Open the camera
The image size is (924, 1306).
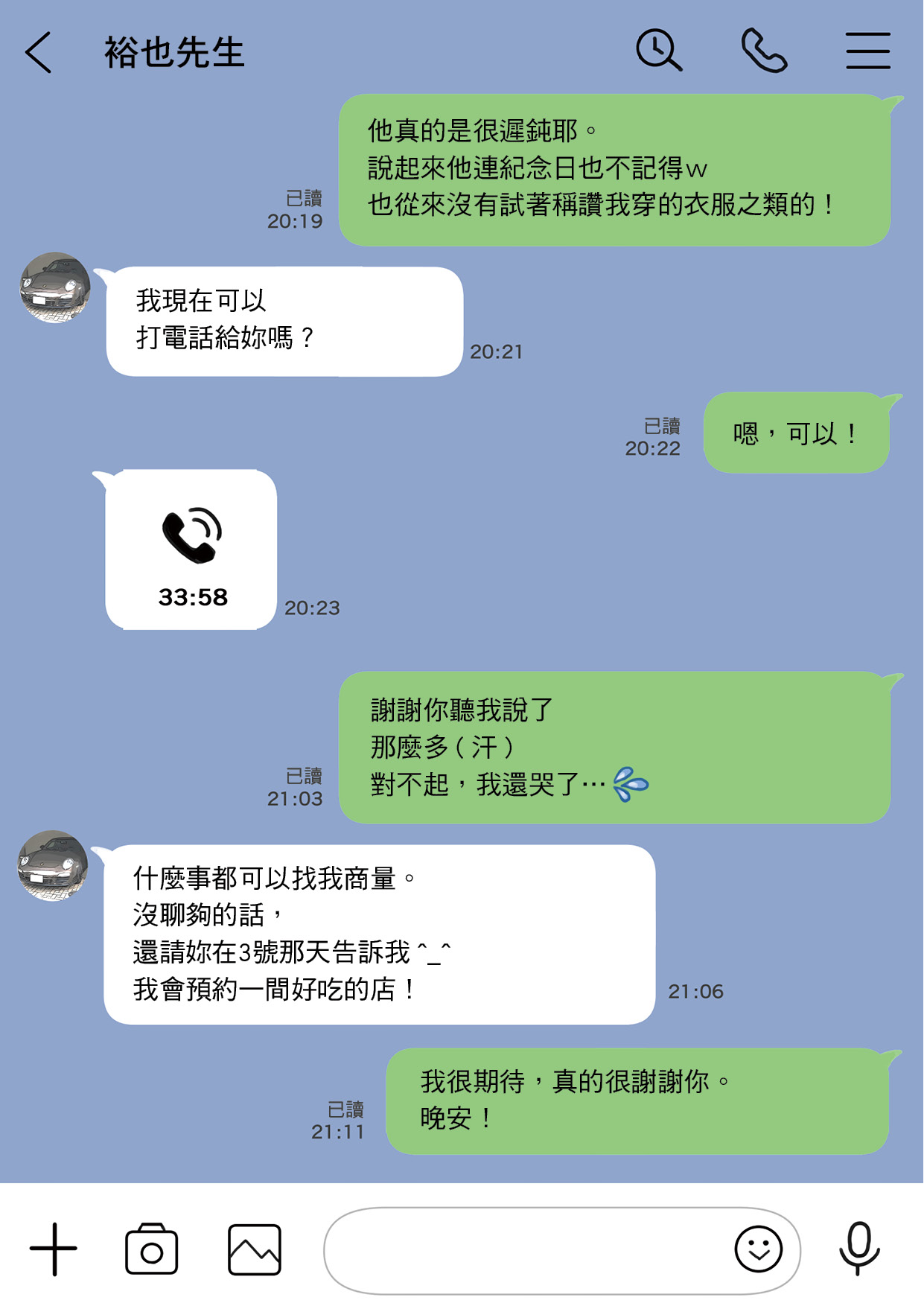(152, 1249)
